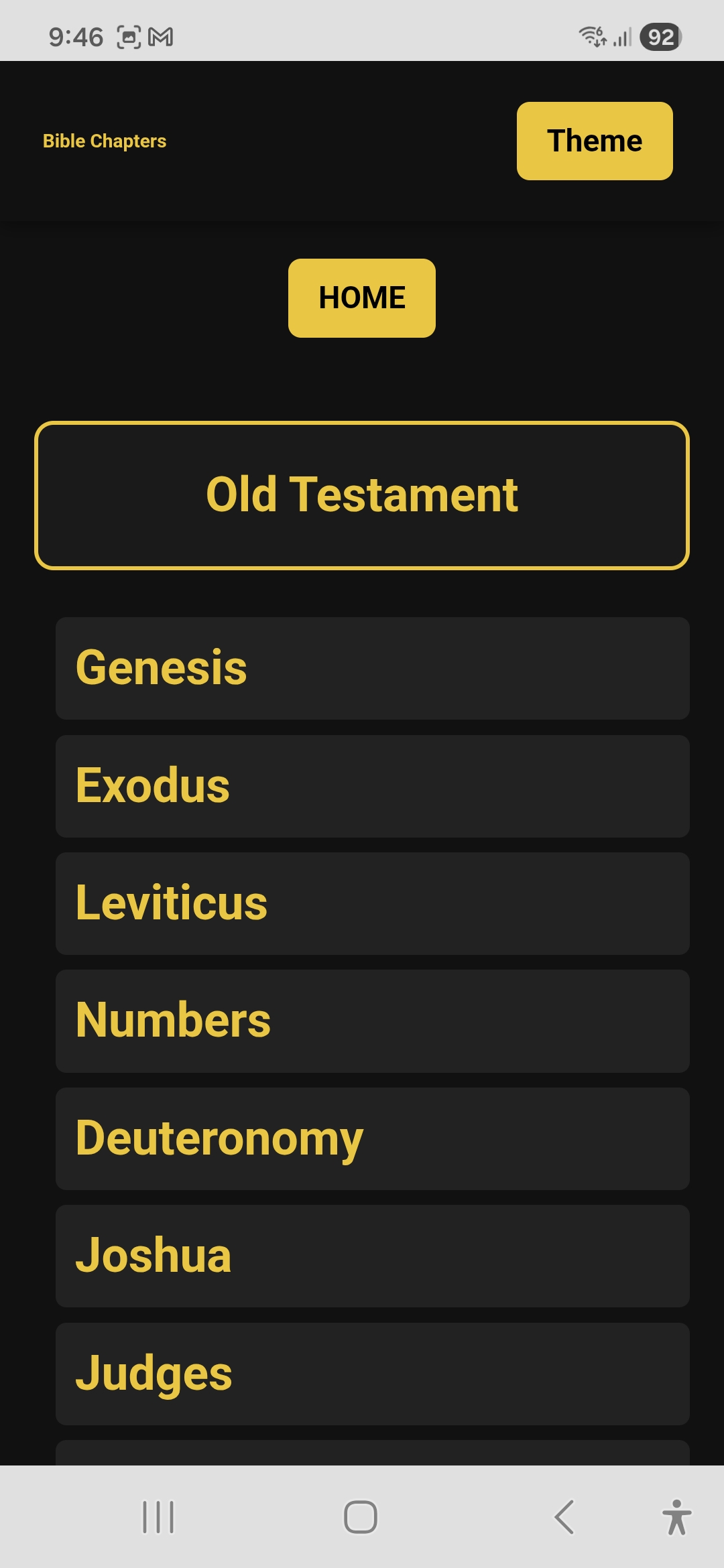
Task: Open the Bible Chapters title link
Action: click(x=105, y=141)
